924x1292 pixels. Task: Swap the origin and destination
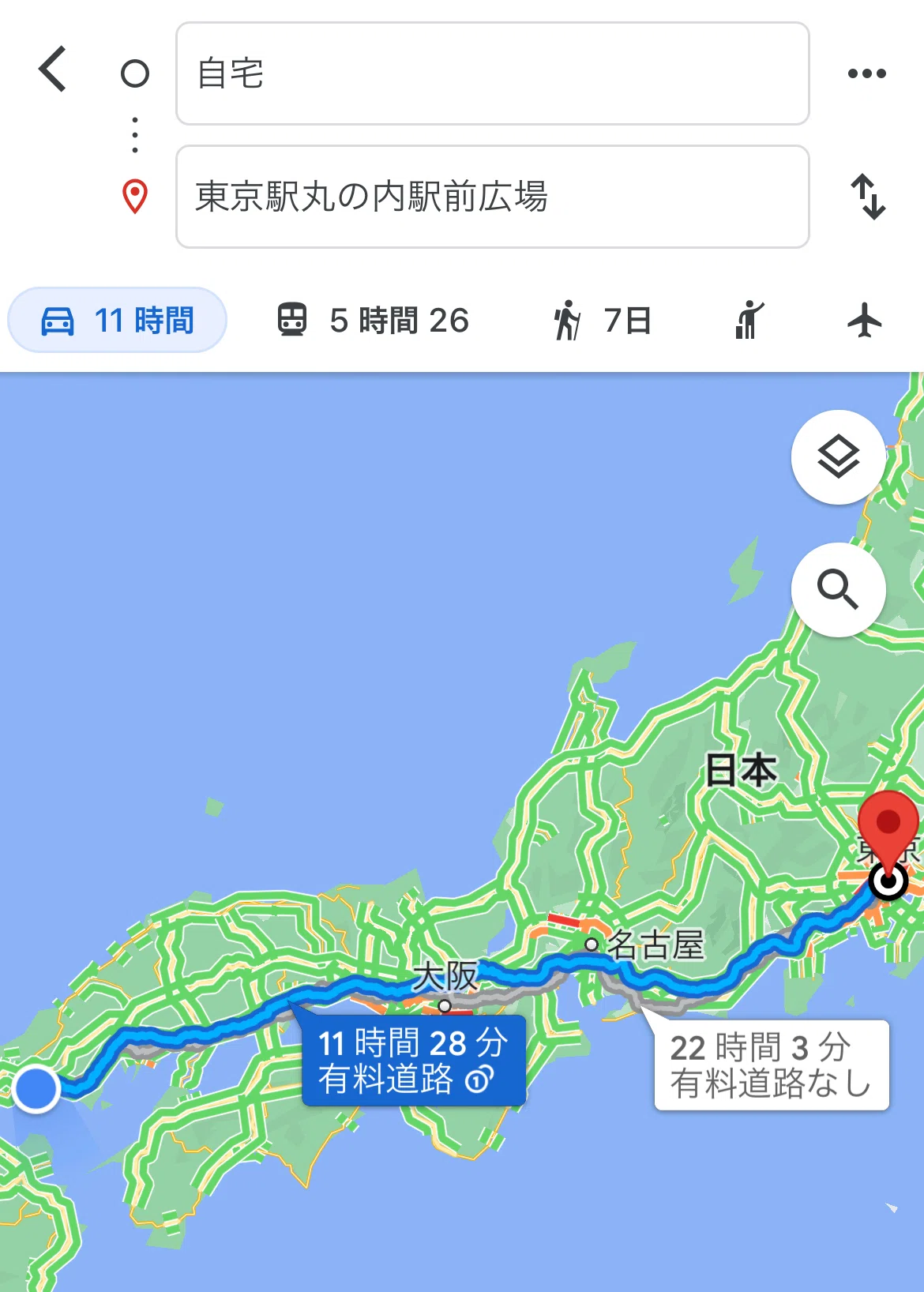[868, 197]
